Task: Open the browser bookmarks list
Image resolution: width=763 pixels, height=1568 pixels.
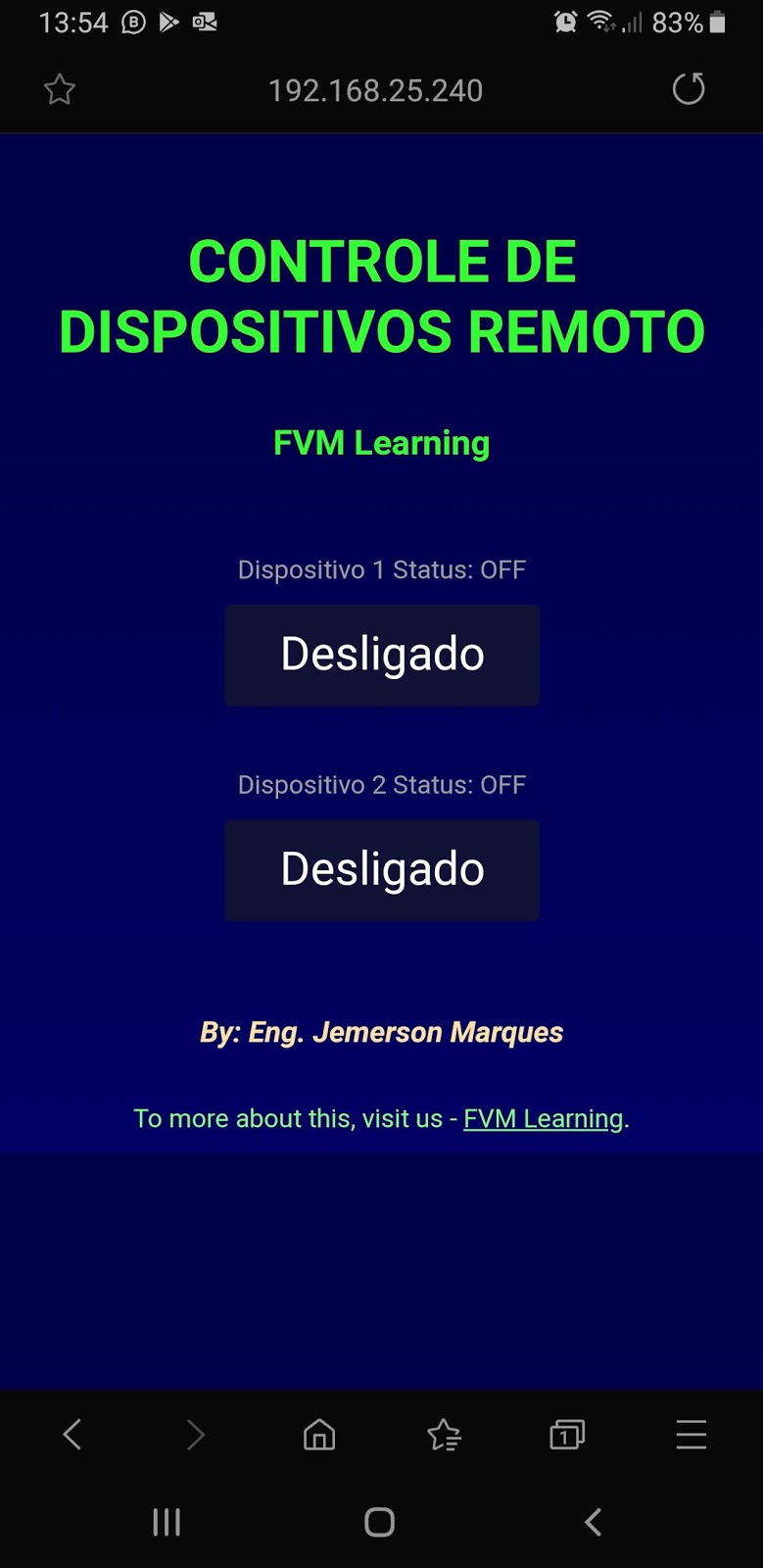Action: coord(444,1435)
